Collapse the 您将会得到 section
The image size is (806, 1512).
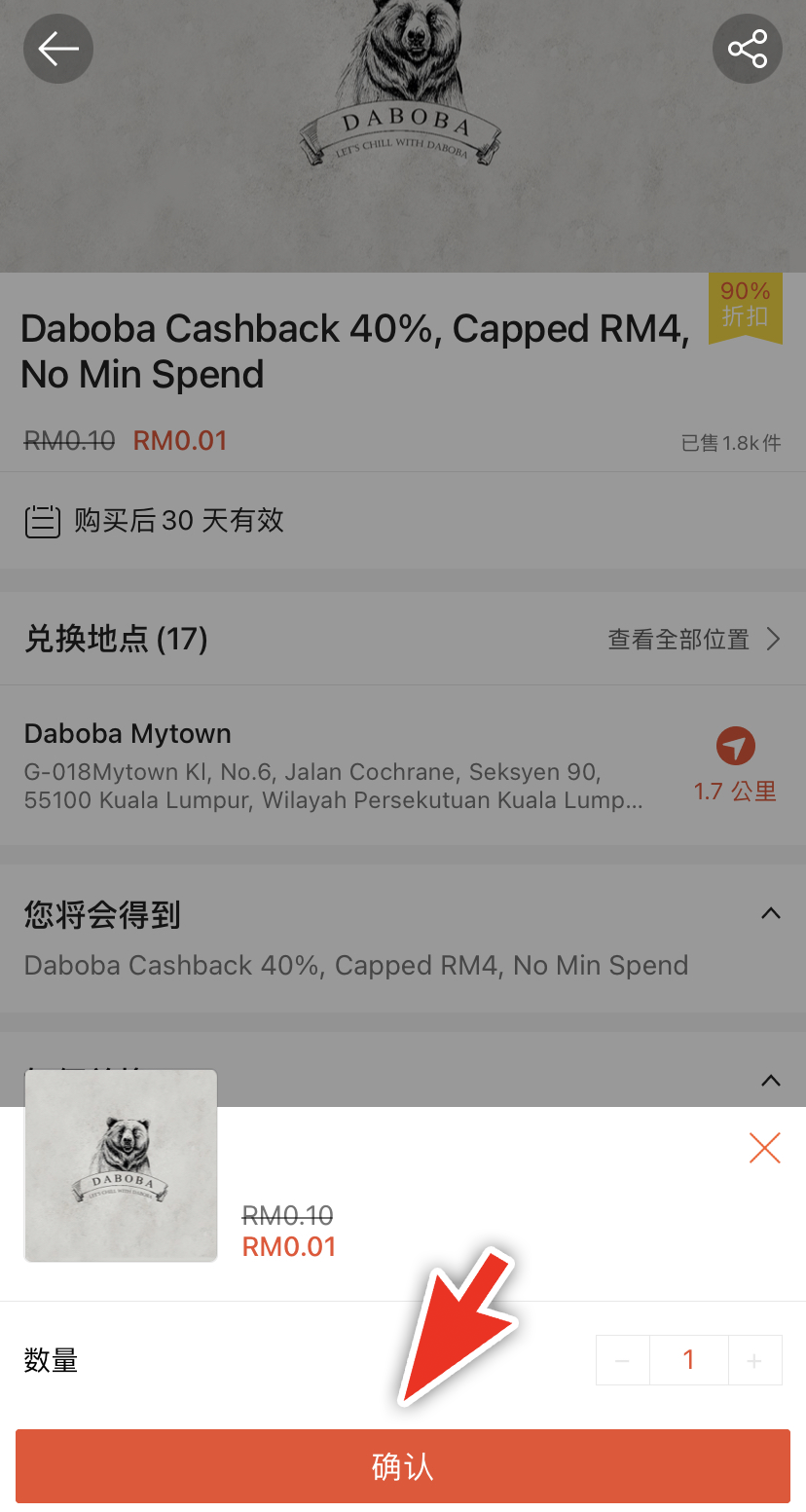pyautogui.click(x=770, y=913)
